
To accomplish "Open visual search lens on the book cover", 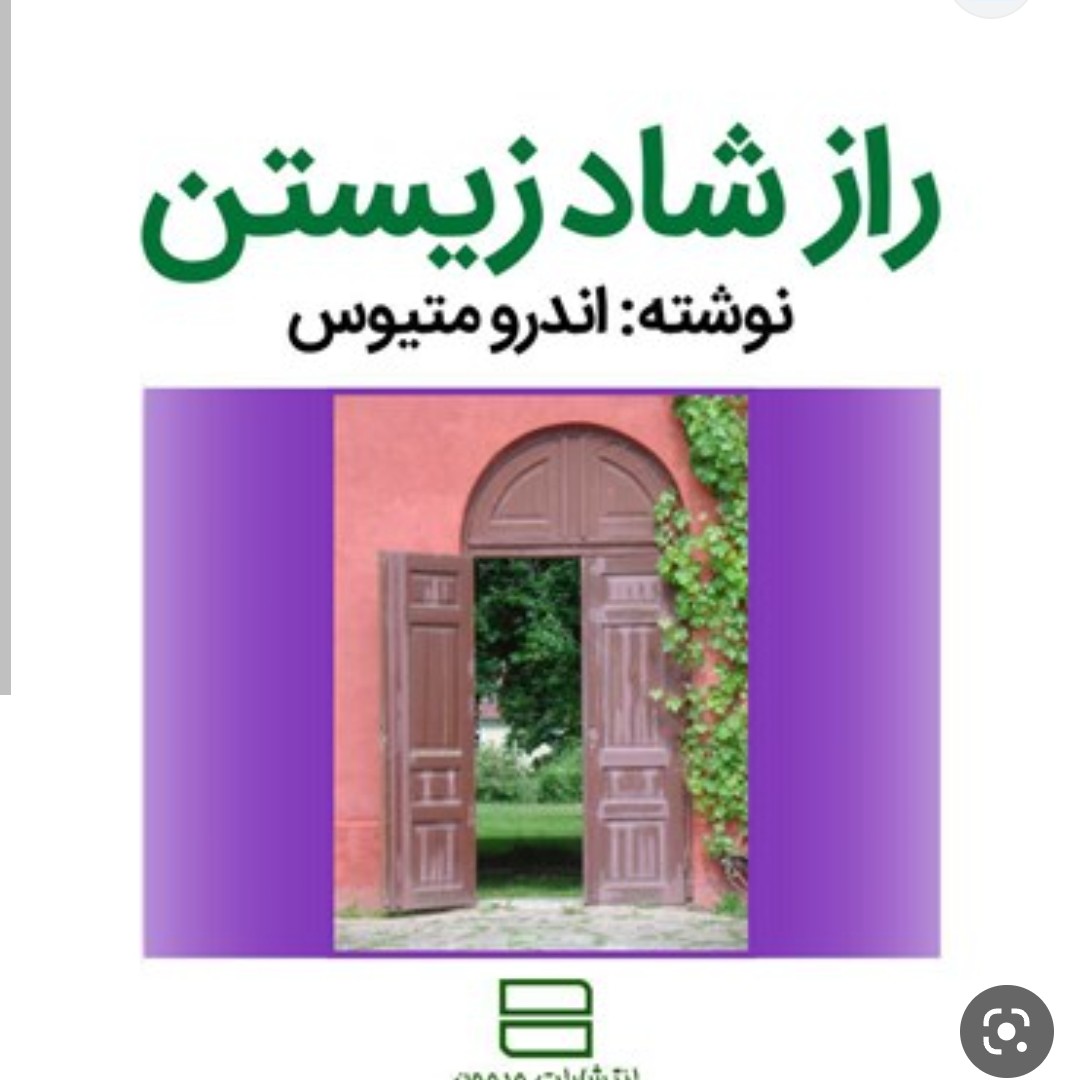I will 1006,1032.
